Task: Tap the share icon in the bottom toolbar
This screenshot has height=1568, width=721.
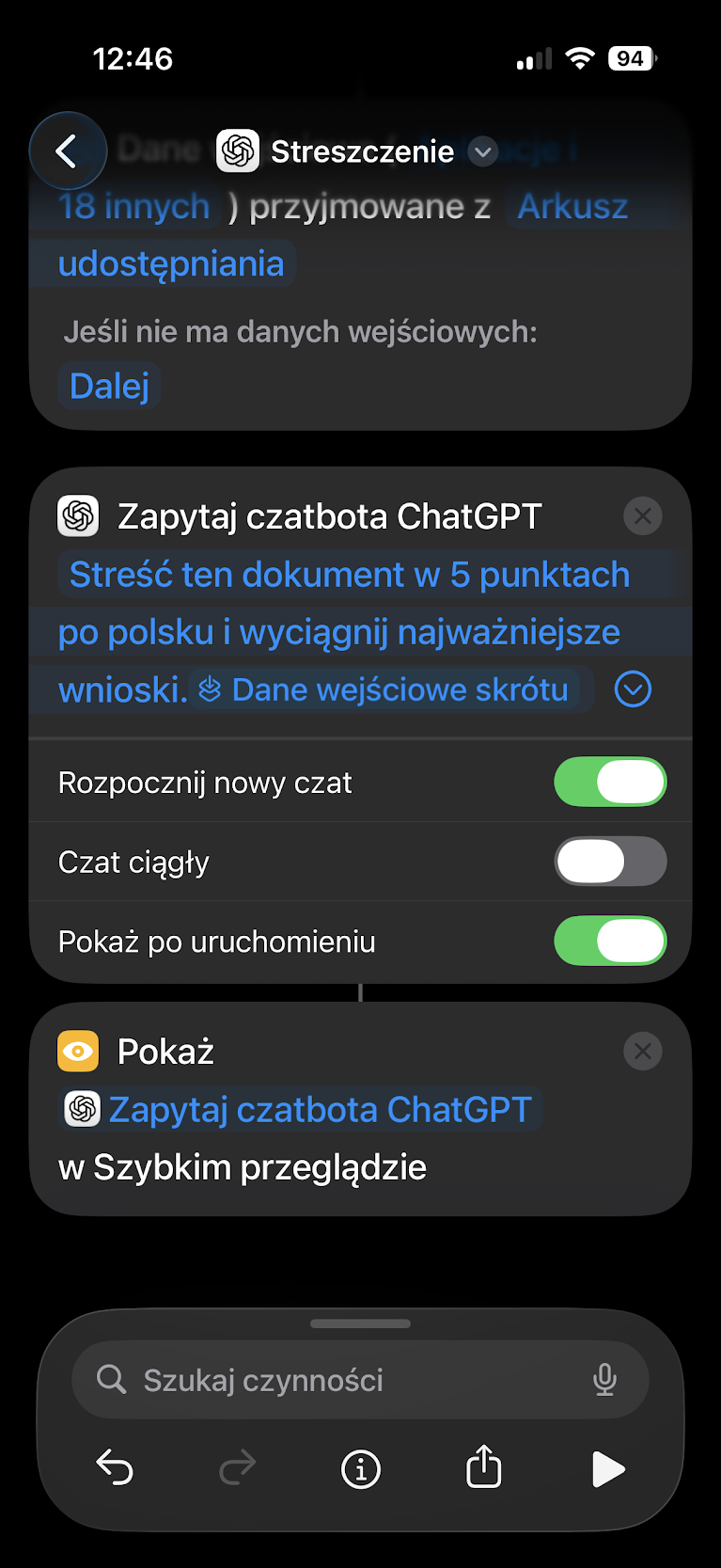Action: pyautogui.click(x=482, y=1467)
